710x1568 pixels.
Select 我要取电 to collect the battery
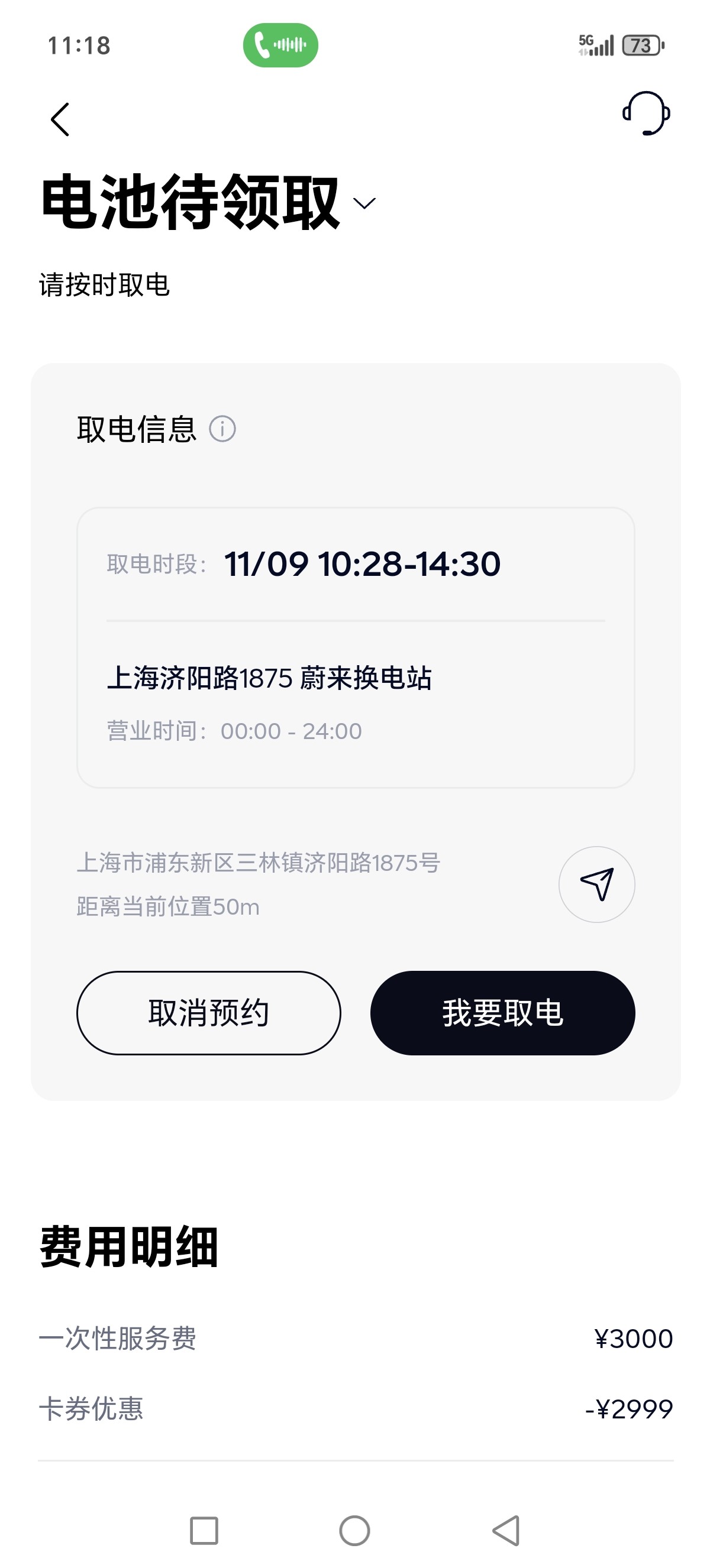(x=502, y=1013)
